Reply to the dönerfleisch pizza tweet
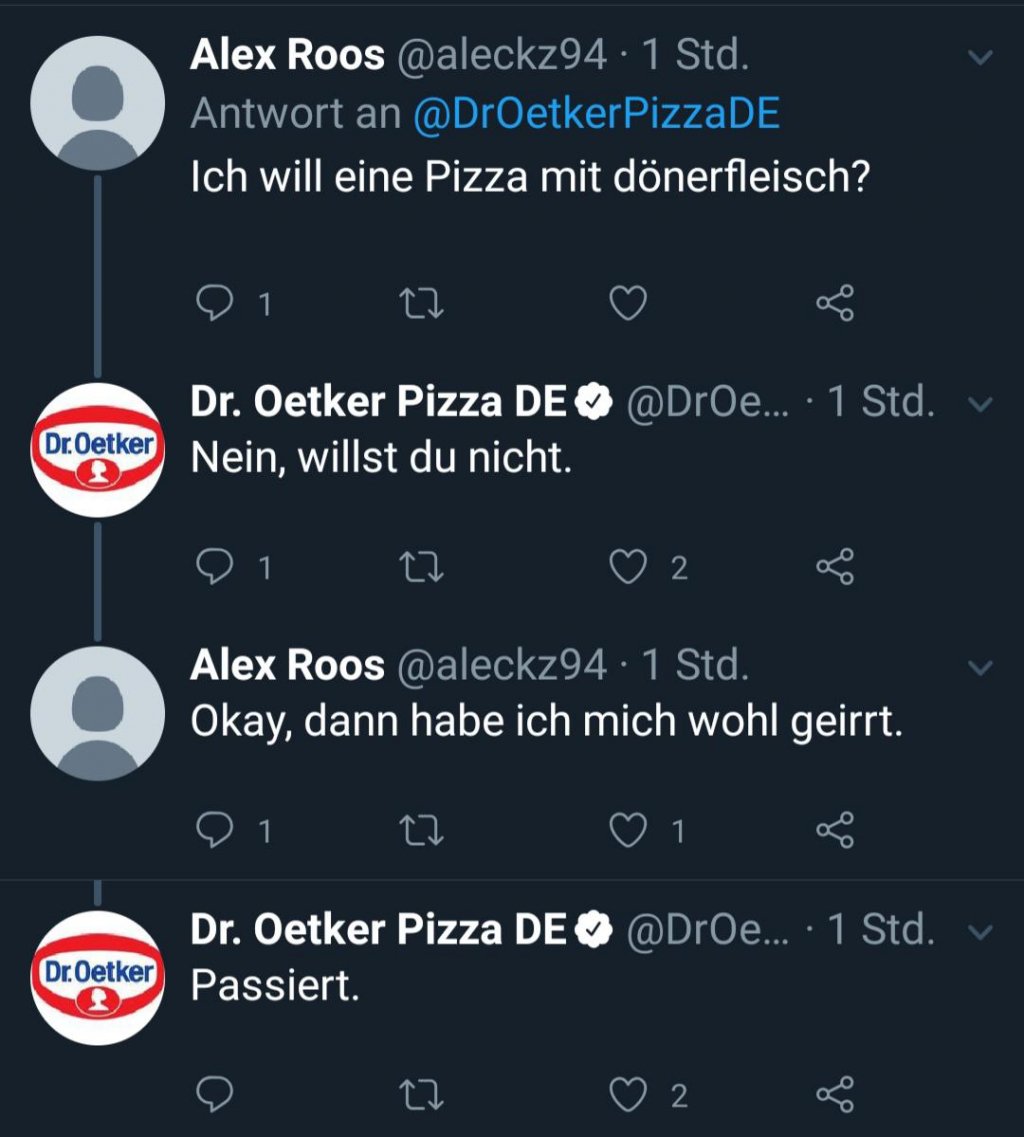This screenshot has height=1137, width=1024. tap(212, 304)
